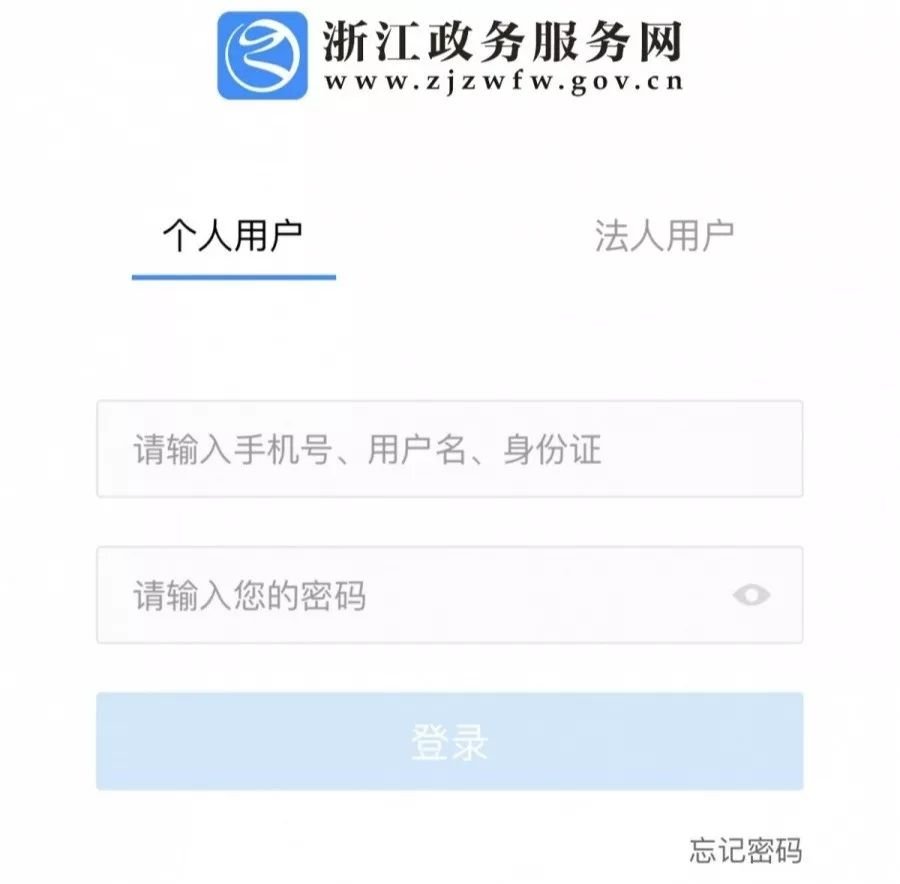Tap the password input field

point(420,596)
